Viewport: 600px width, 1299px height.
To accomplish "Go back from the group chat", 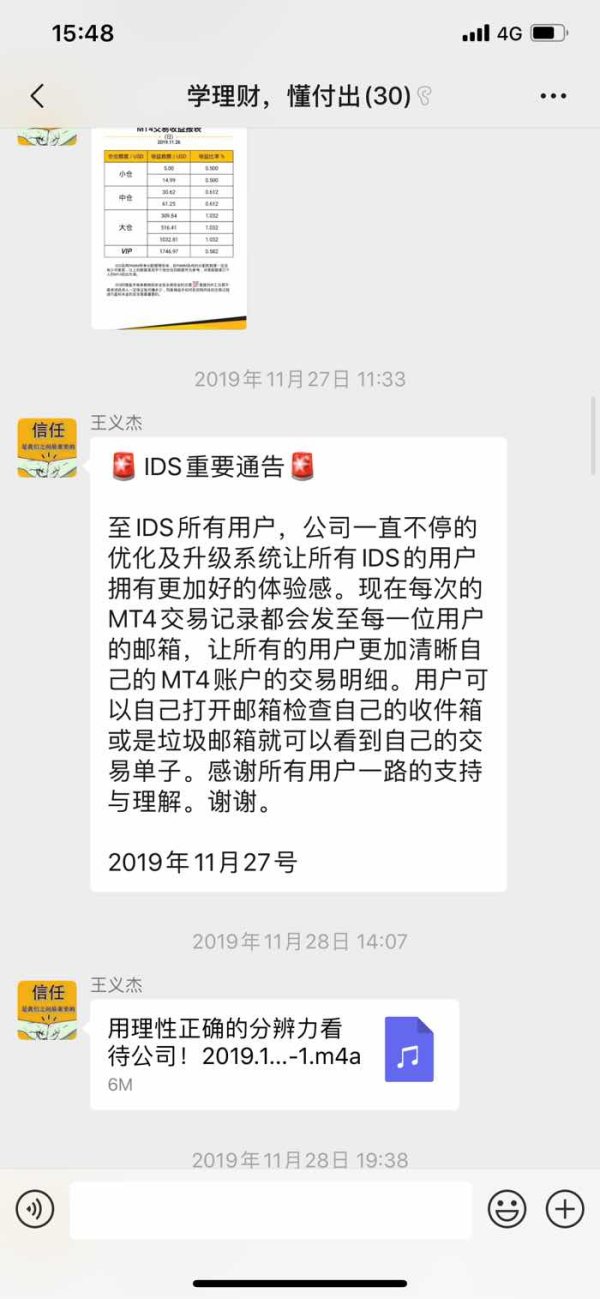I will click(x=37, y=96).
